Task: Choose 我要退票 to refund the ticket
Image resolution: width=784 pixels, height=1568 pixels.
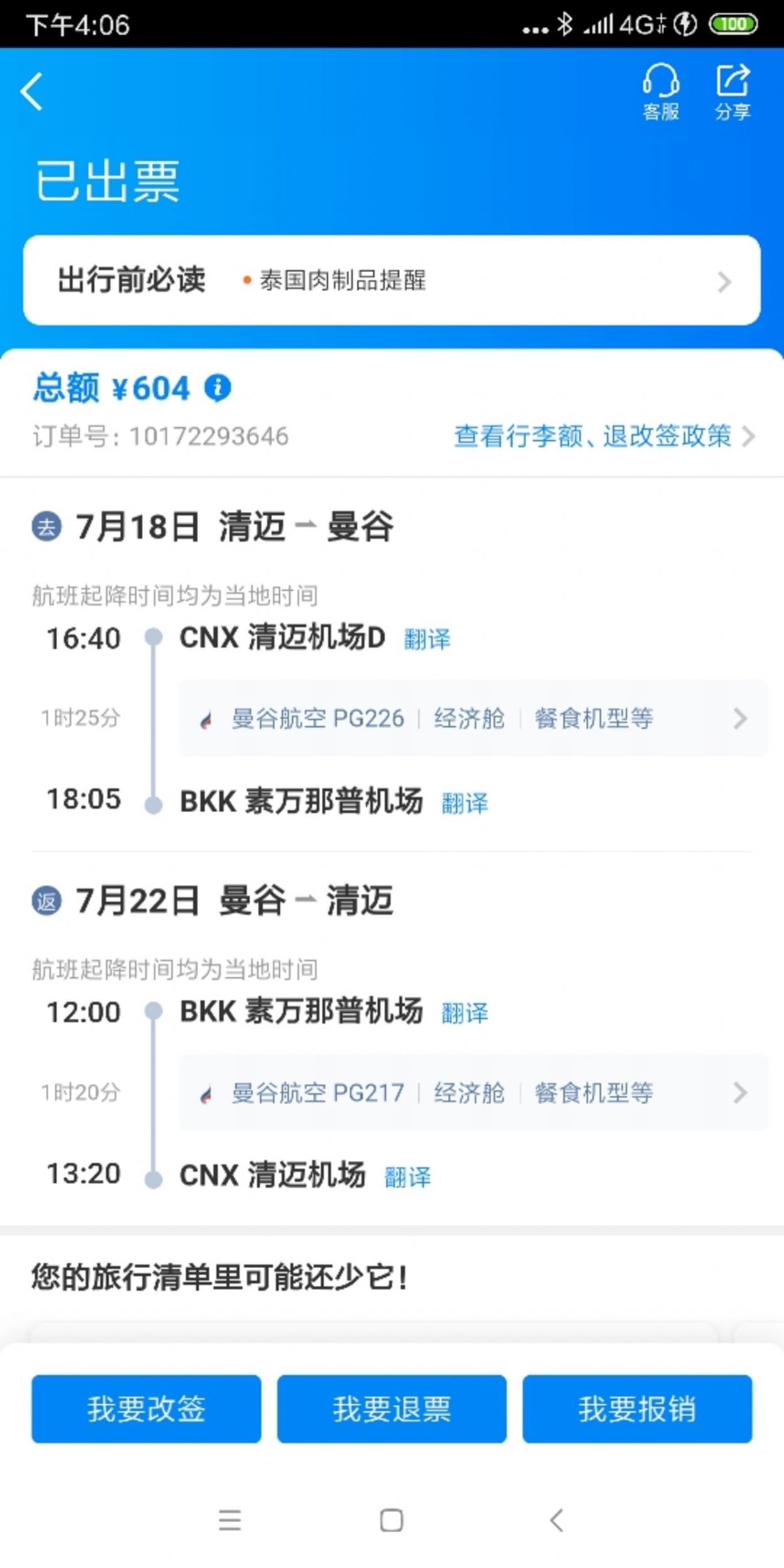Action: click(392, 1409)
